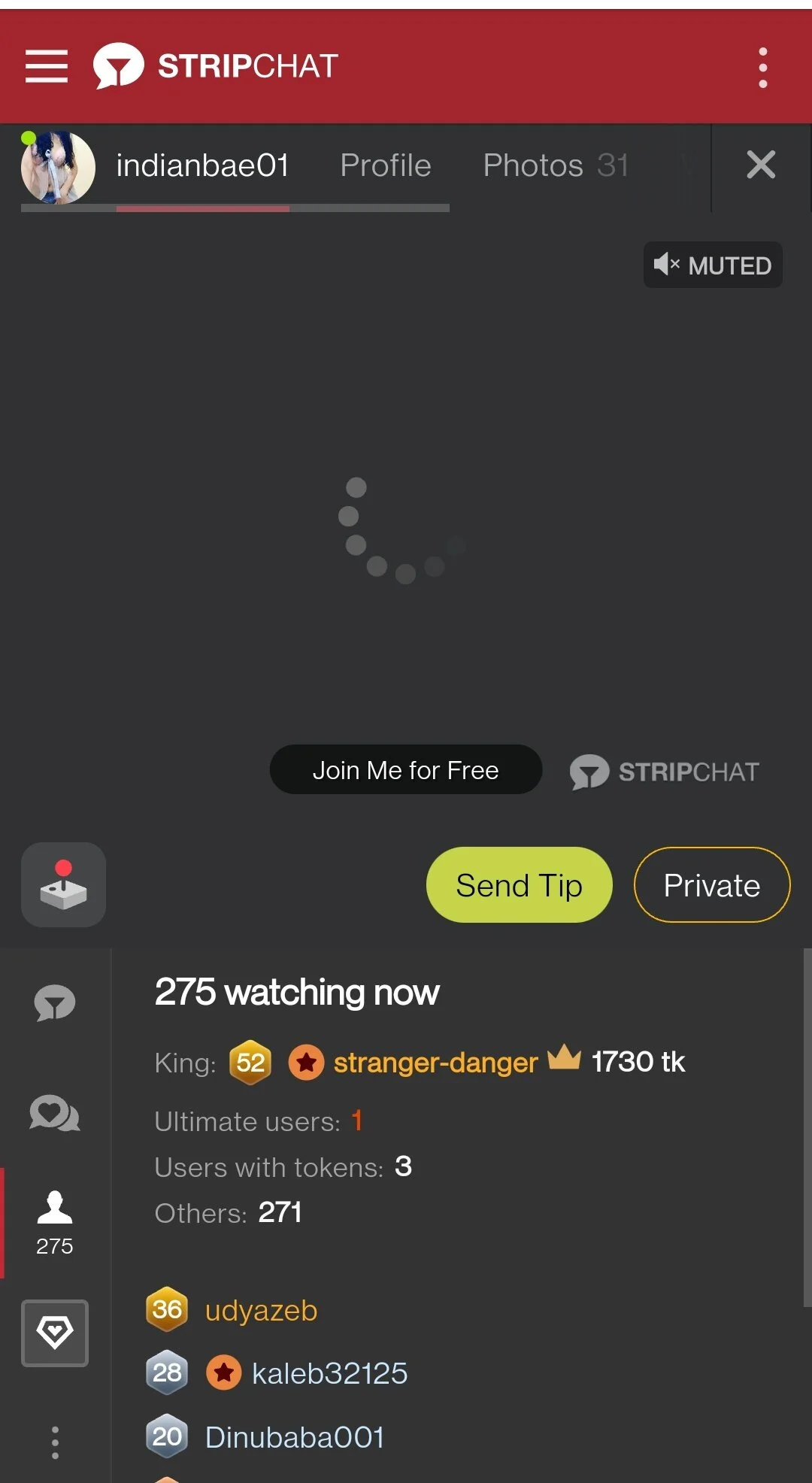Open the joystick interactive toy control
Image resolution: width=812 pixels, height=1483 pixels.
pos(63,884)
